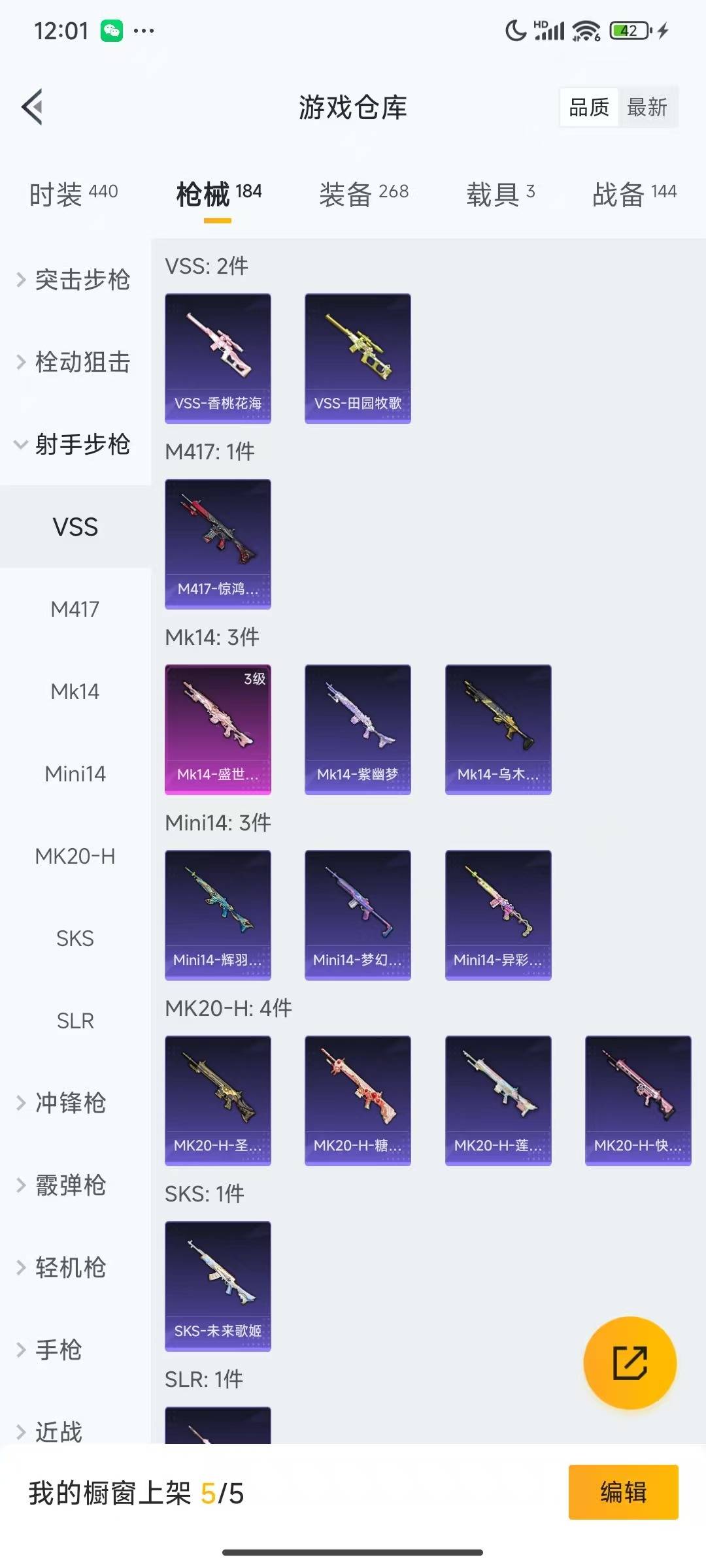
Task: Open the VSS-田园牧歌 skin
Action: pos(358,358)
